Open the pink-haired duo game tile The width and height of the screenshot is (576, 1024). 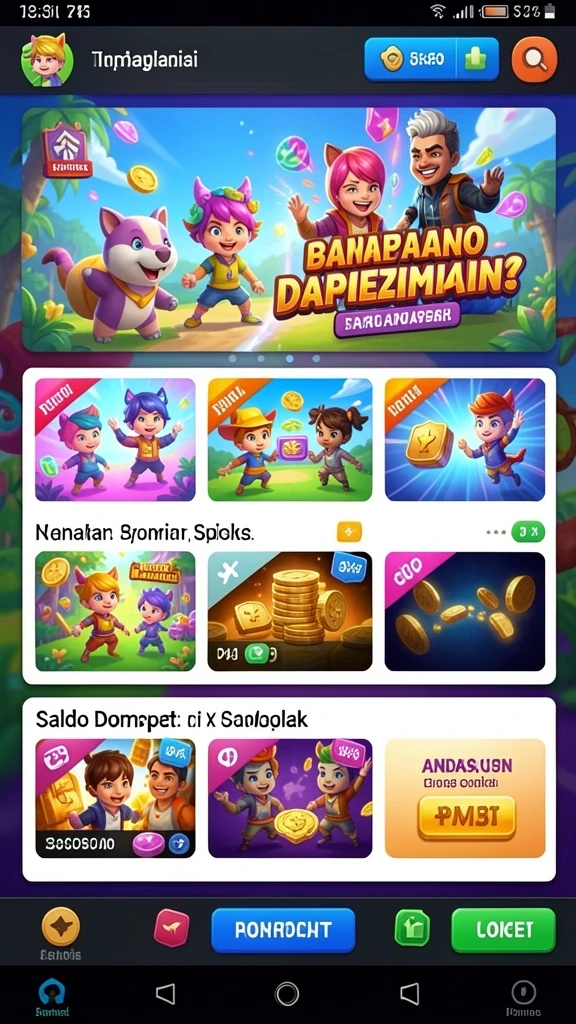pyautogui.click(x=115, y=440)
